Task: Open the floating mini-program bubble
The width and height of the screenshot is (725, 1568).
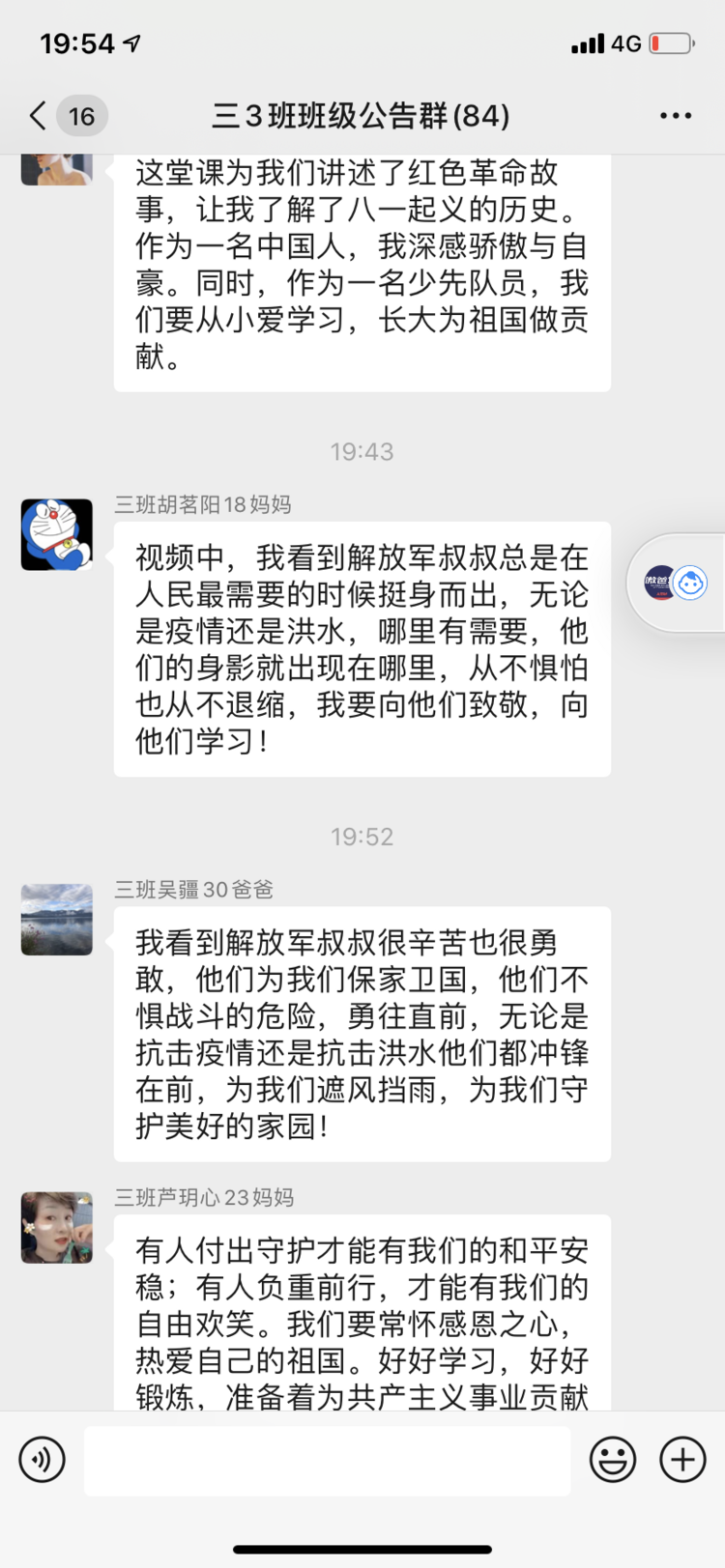Action: [x=677, y=583]
